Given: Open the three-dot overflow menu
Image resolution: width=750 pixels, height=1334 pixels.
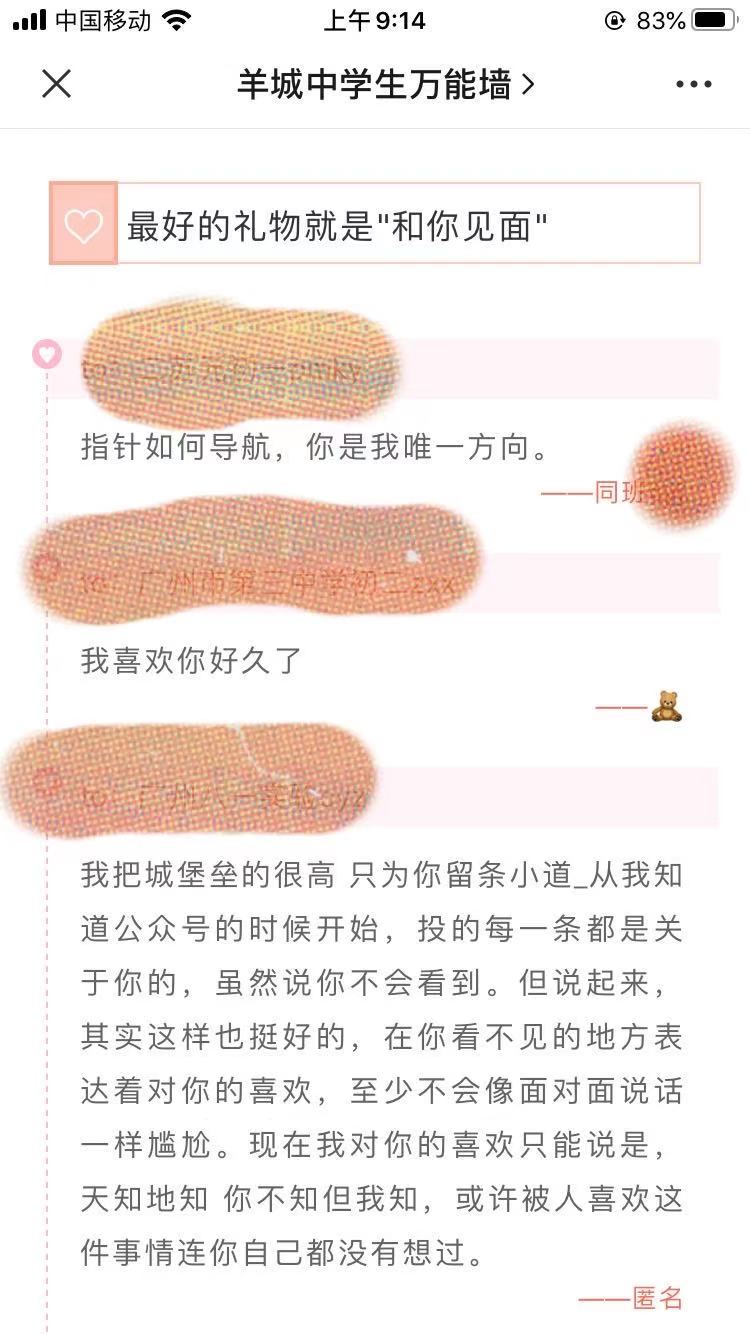Looking at the screenshot, I should coord(693,84).
